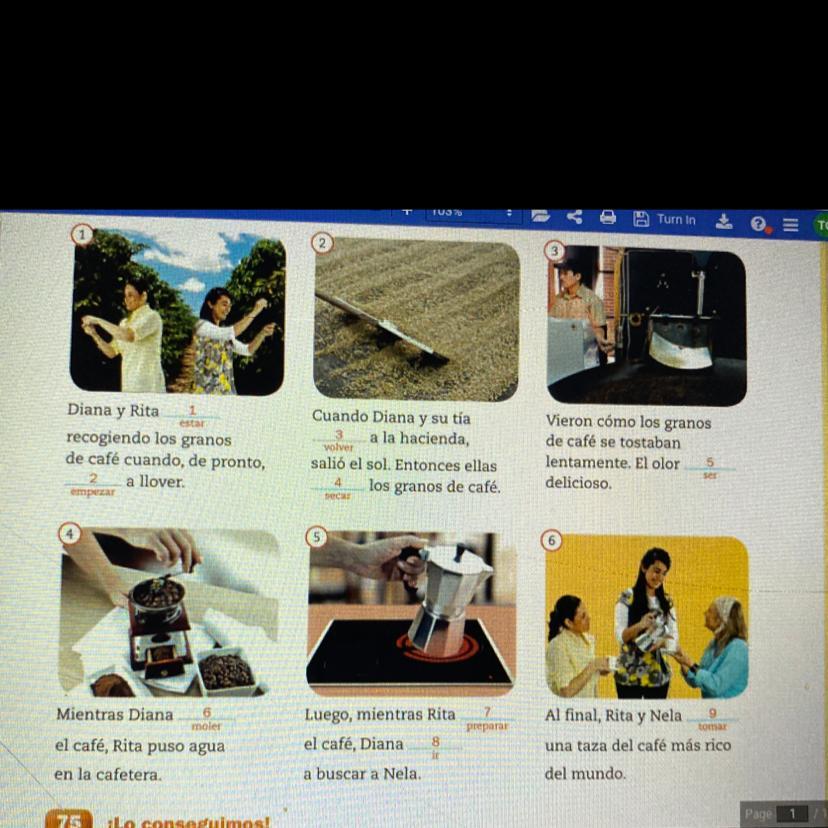
Task: Open the folder icon in the toolbar
Action: click(540, 217)
